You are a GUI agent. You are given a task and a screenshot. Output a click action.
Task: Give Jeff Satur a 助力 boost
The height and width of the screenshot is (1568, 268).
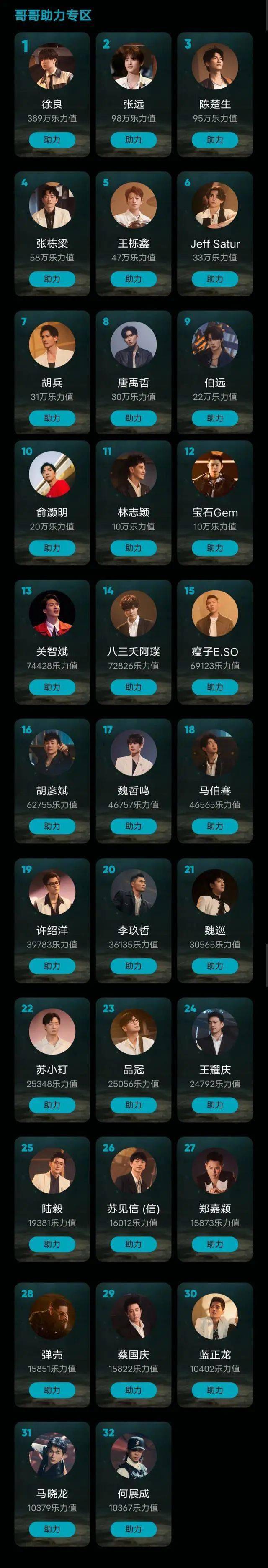(x=214, y=279)
